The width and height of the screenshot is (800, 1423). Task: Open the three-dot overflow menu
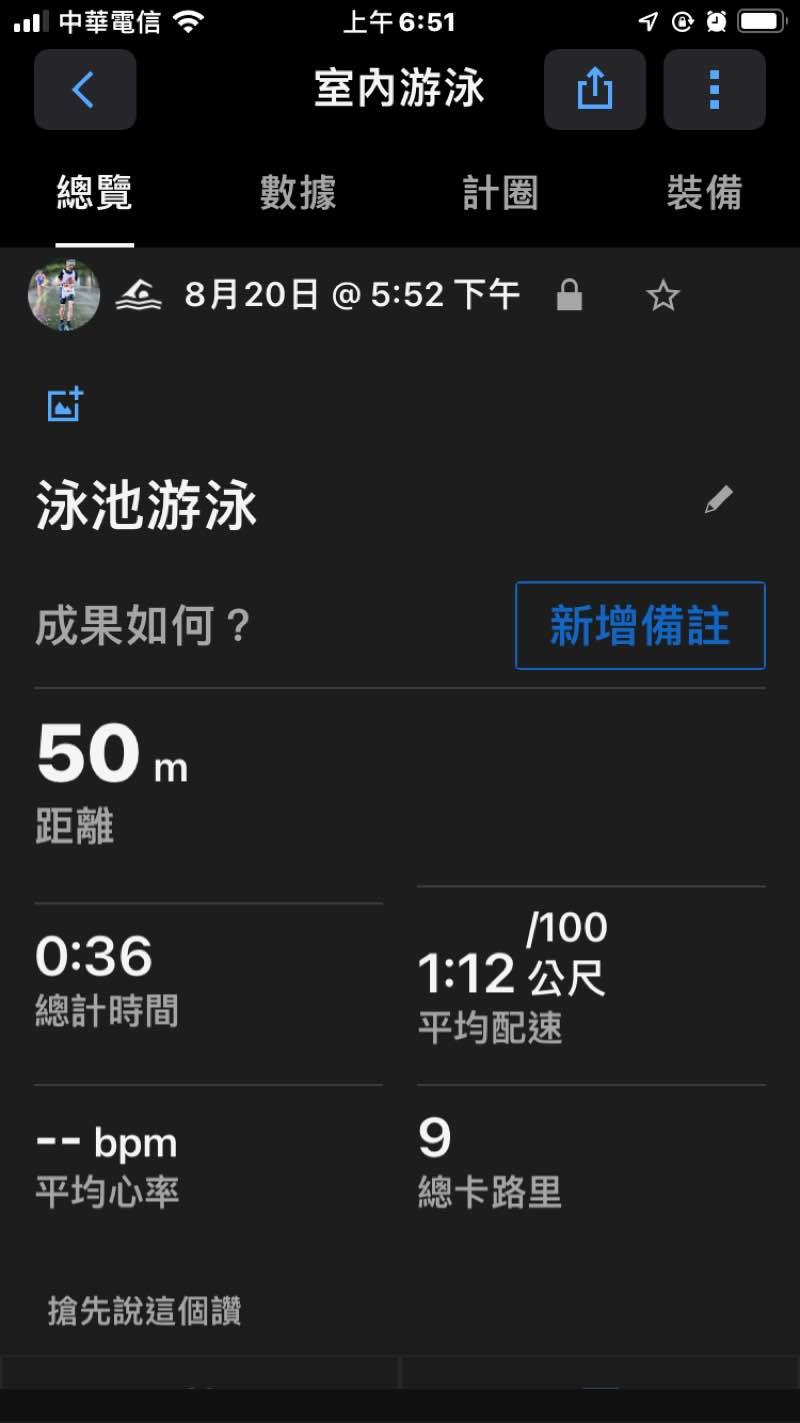714,90
